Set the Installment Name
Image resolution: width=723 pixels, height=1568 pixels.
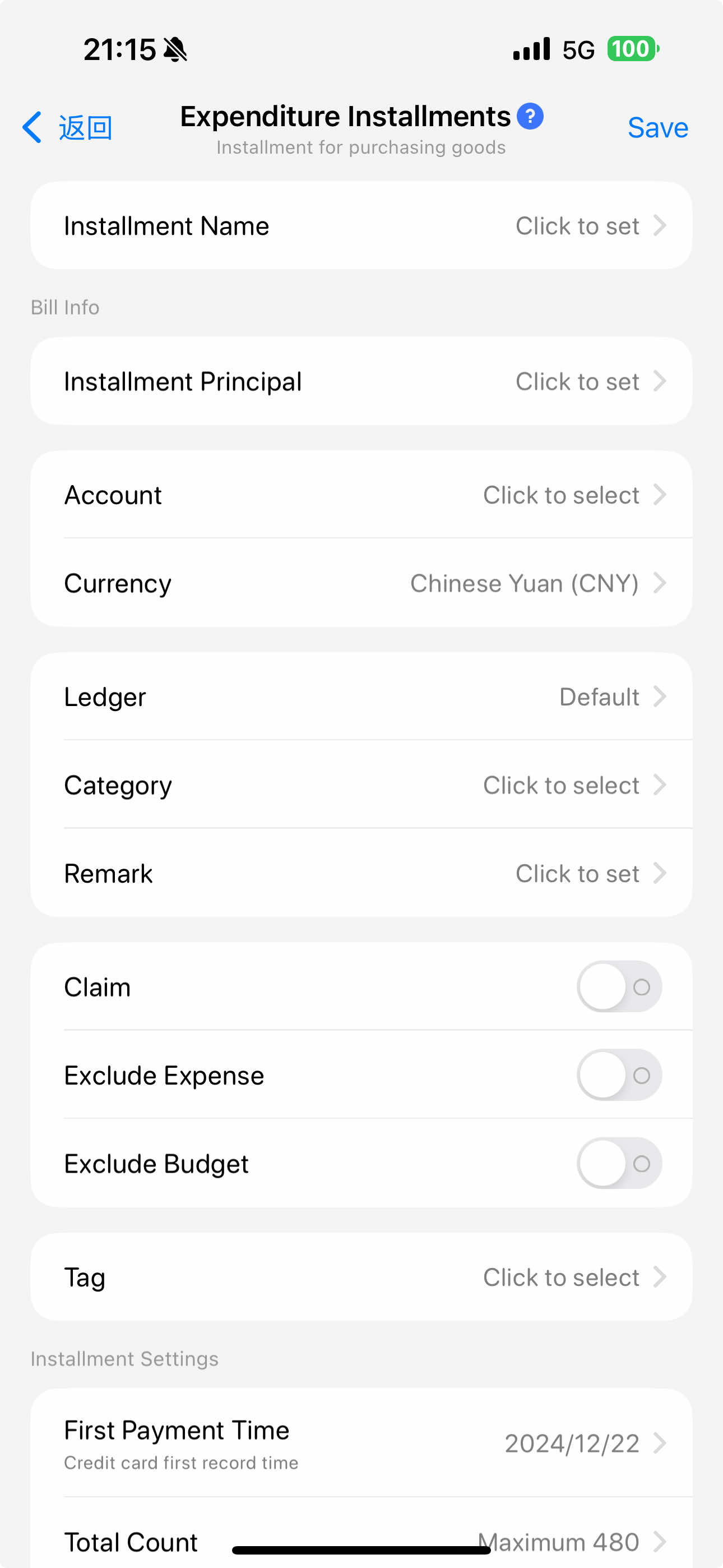click(x=361, y=226)
